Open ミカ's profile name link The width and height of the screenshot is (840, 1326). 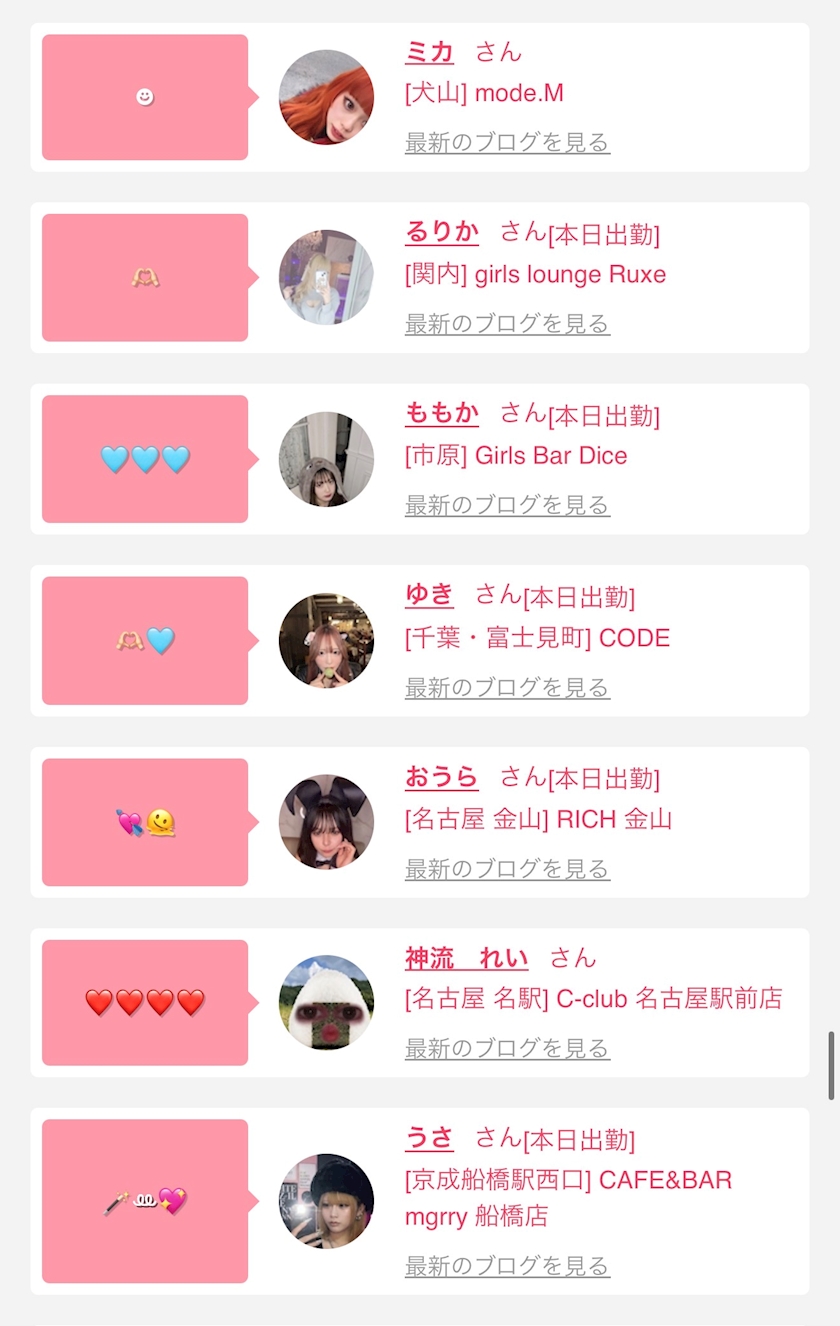[x=429, y=52]
